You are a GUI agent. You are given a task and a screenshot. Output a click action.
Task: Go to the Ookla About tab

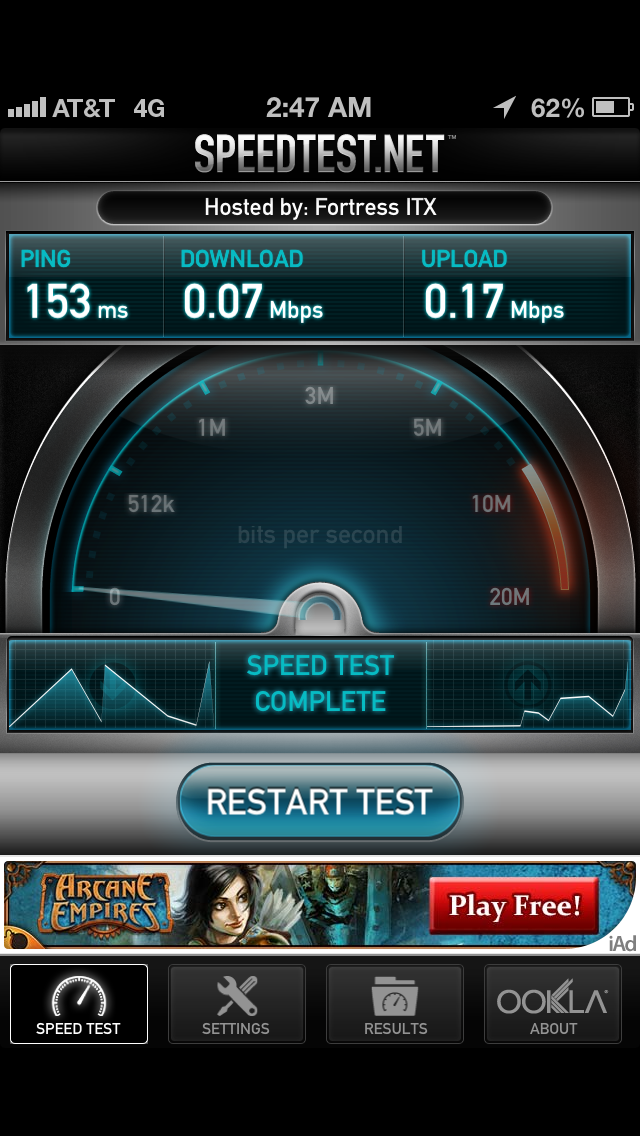coord(552,1003)
